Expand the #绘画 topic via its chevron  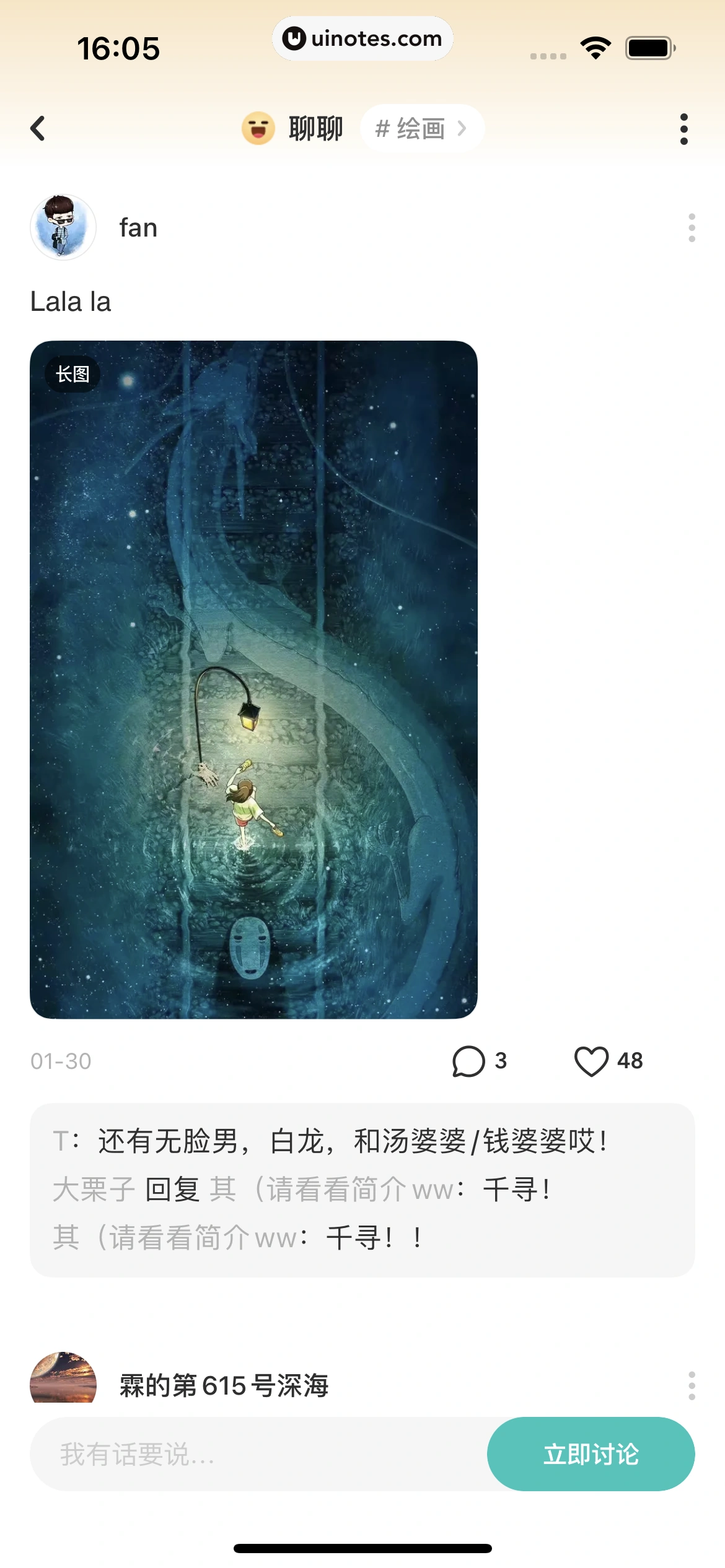463,128
